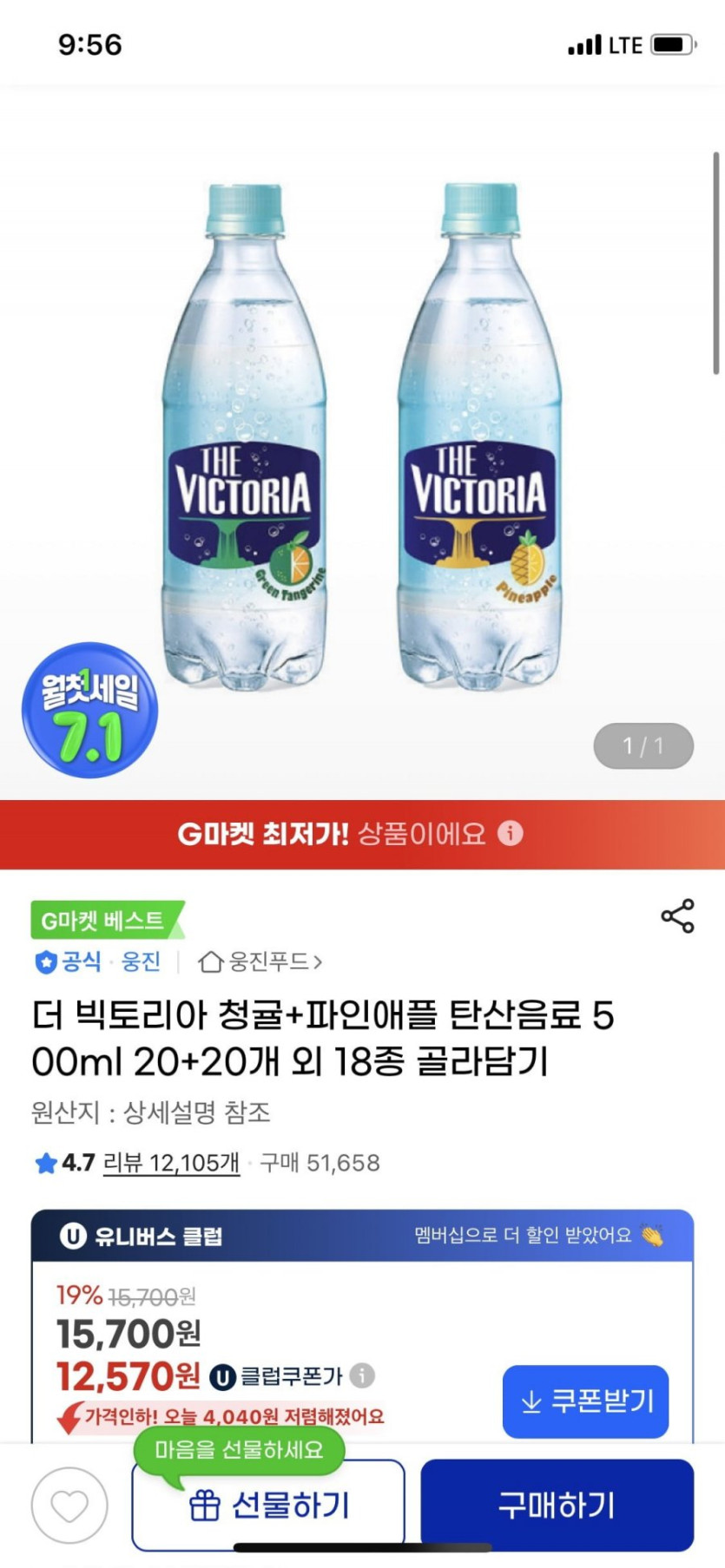Open the 웅진푸드 store link
725x1568 pixels.
(260, 961)
